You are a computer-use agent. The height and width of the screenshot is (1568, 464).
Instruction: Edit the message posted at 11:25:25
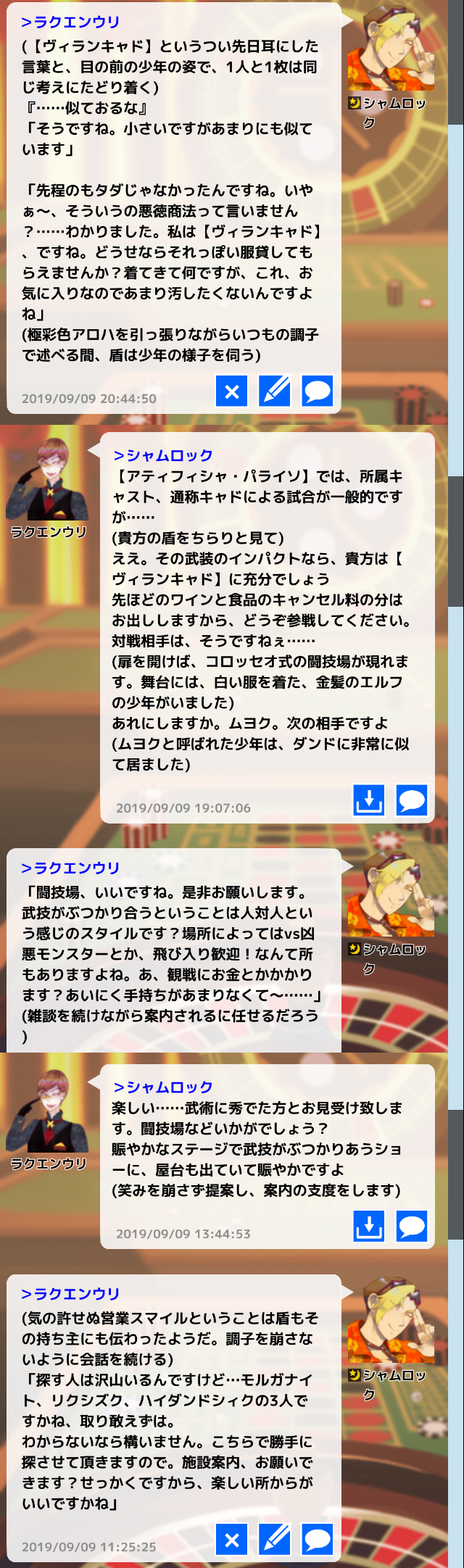click(x=275, y=1540)
